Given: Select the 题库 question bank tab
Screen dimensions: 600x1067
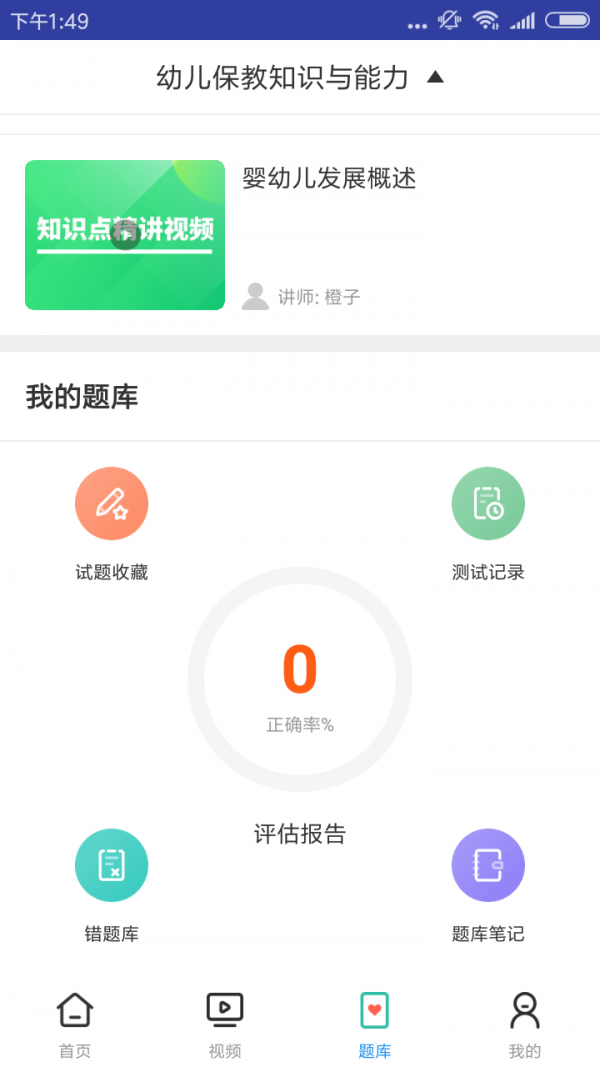Looking at the screenshot, I should (x=375, y=1023).
